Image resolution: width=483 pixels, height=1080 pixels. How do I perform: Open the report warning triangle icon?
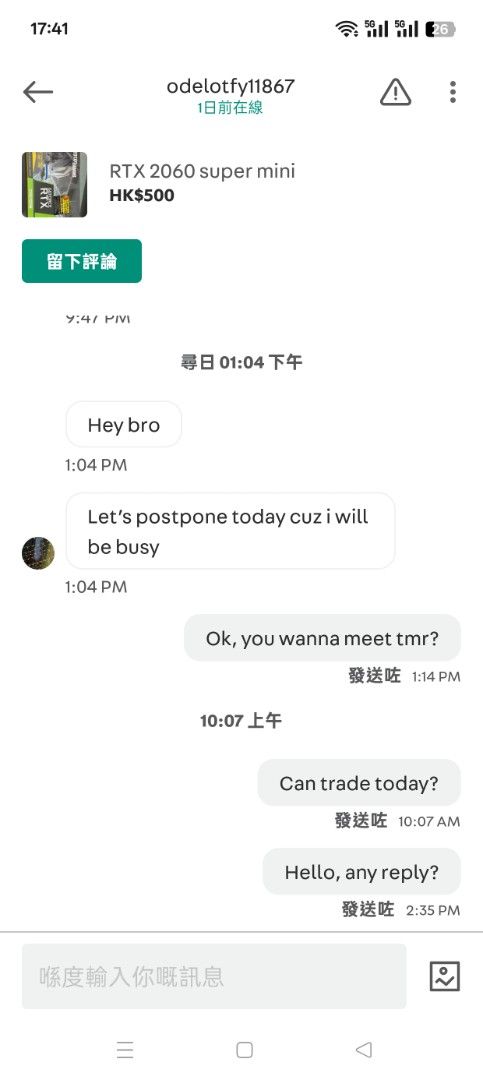395,92
